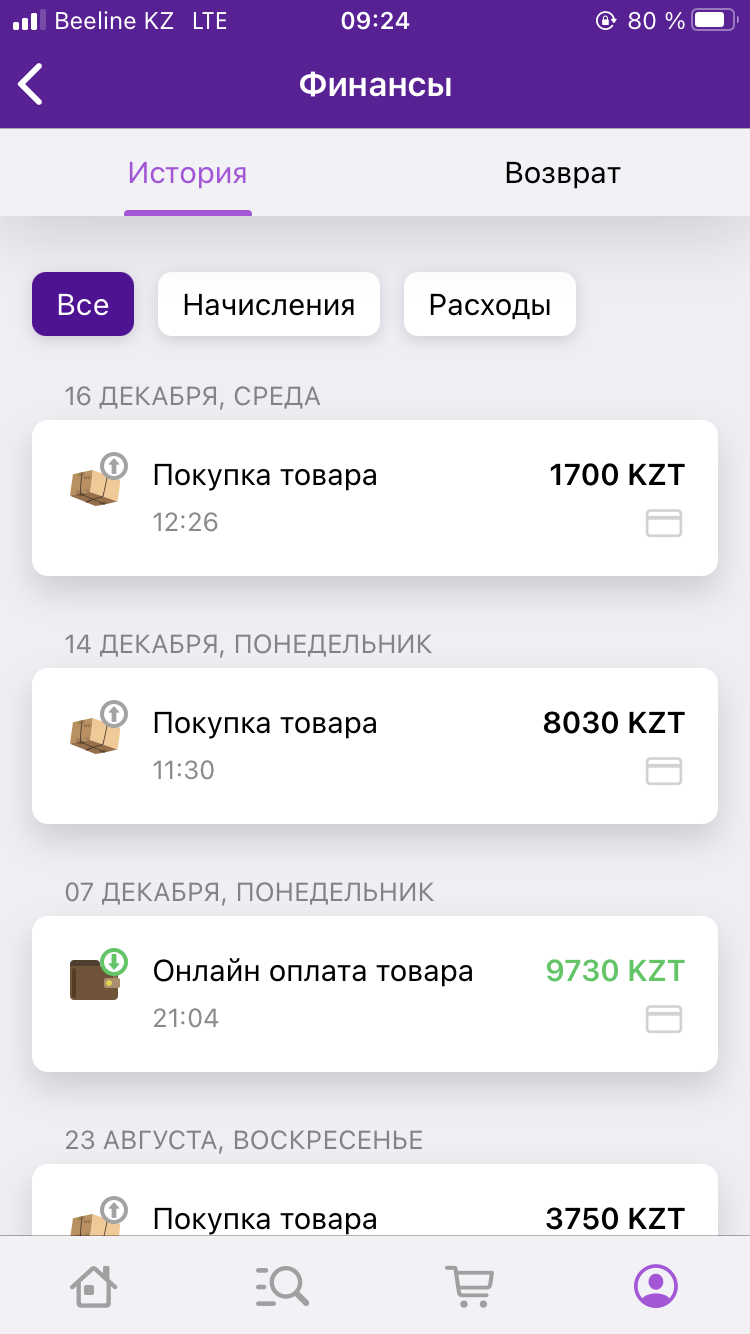Open the 1700 KZT purchase from 16 December
Image resolution: width=750 pixels, height=1334 pixels.
coord(375,498)
